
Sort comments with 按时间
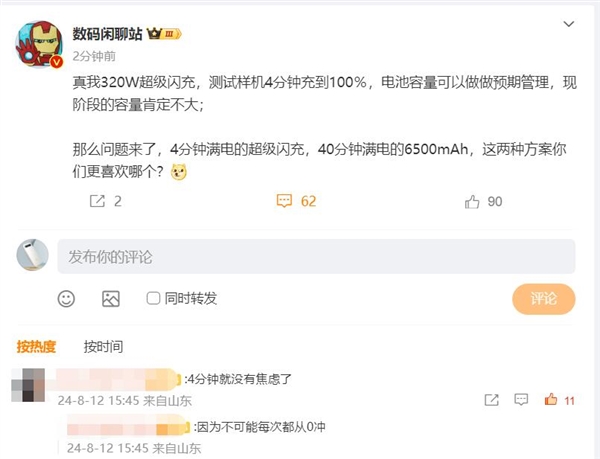click(103, 347)
